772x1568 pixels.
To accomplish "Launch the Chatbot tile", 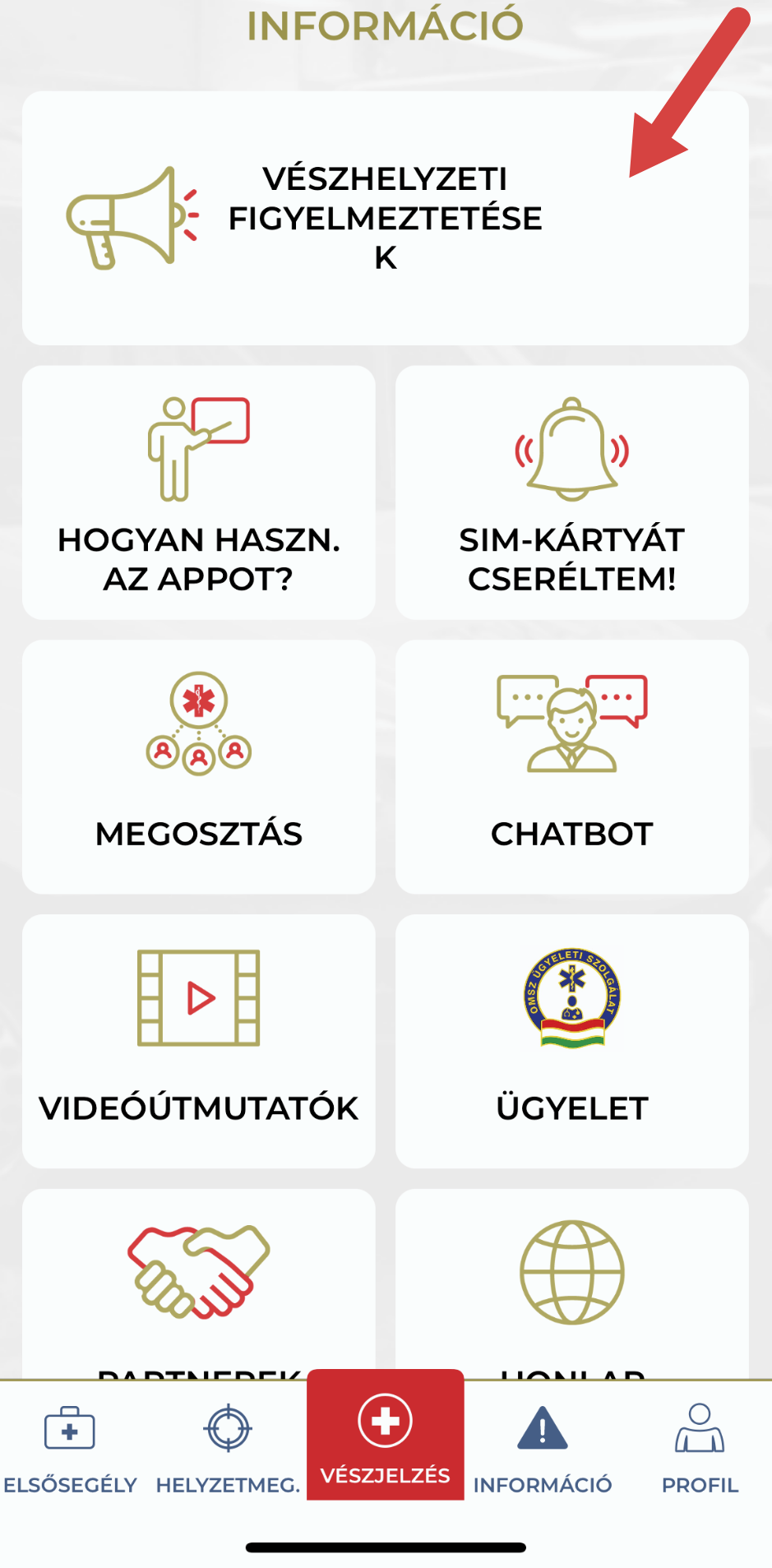I will pos(571,766).
